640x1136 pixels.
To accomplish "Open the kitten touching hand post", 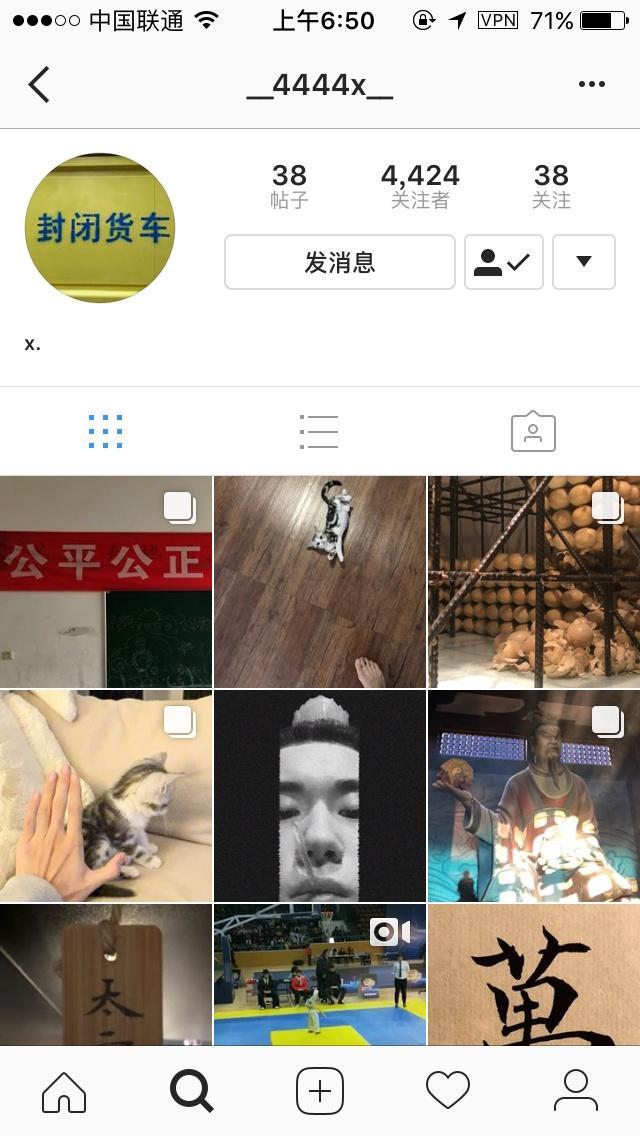I will pyautogui.click(x=105, y=796).
